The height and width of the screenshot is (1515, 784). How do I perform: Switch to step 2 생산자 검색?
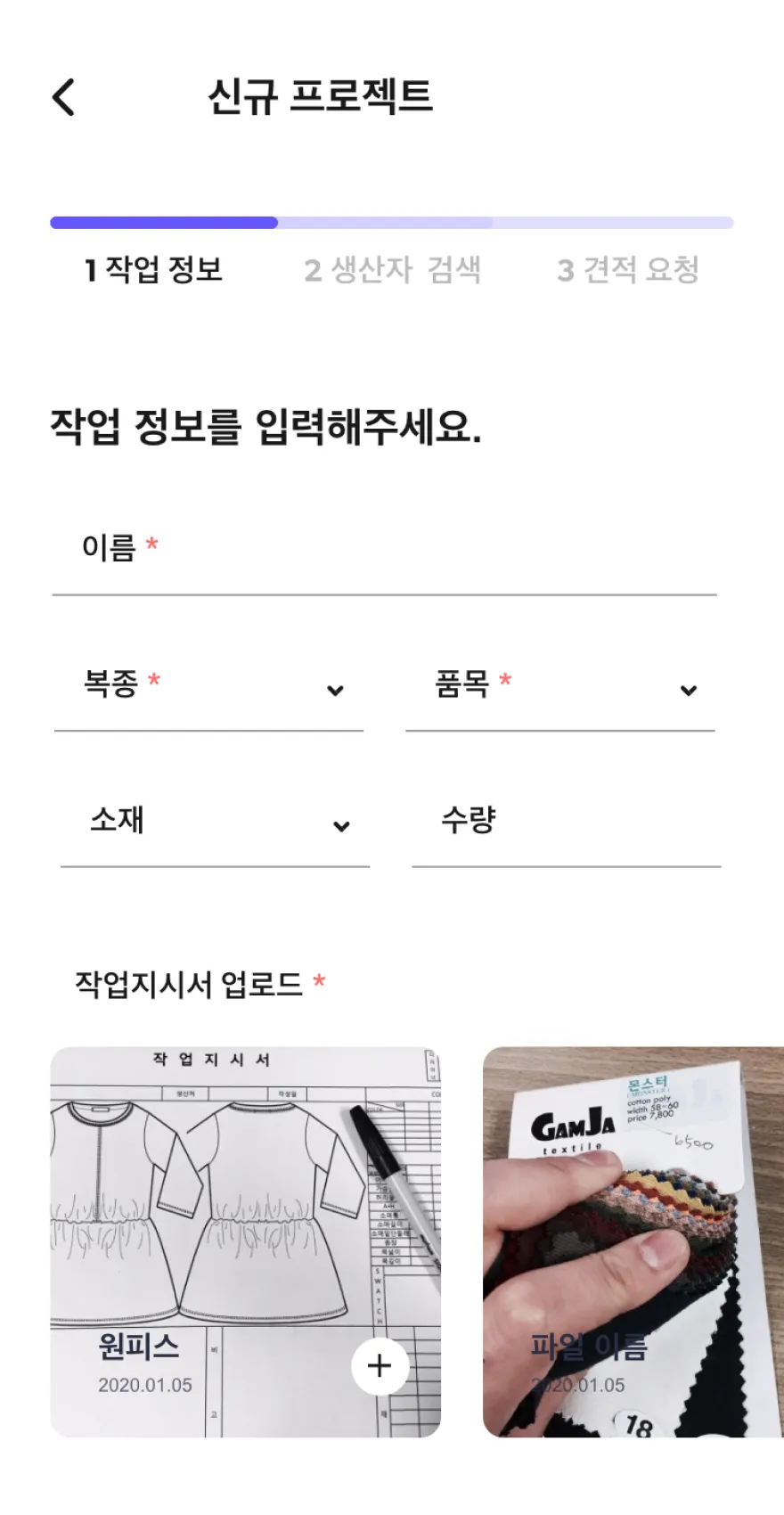tap(392, 270)
